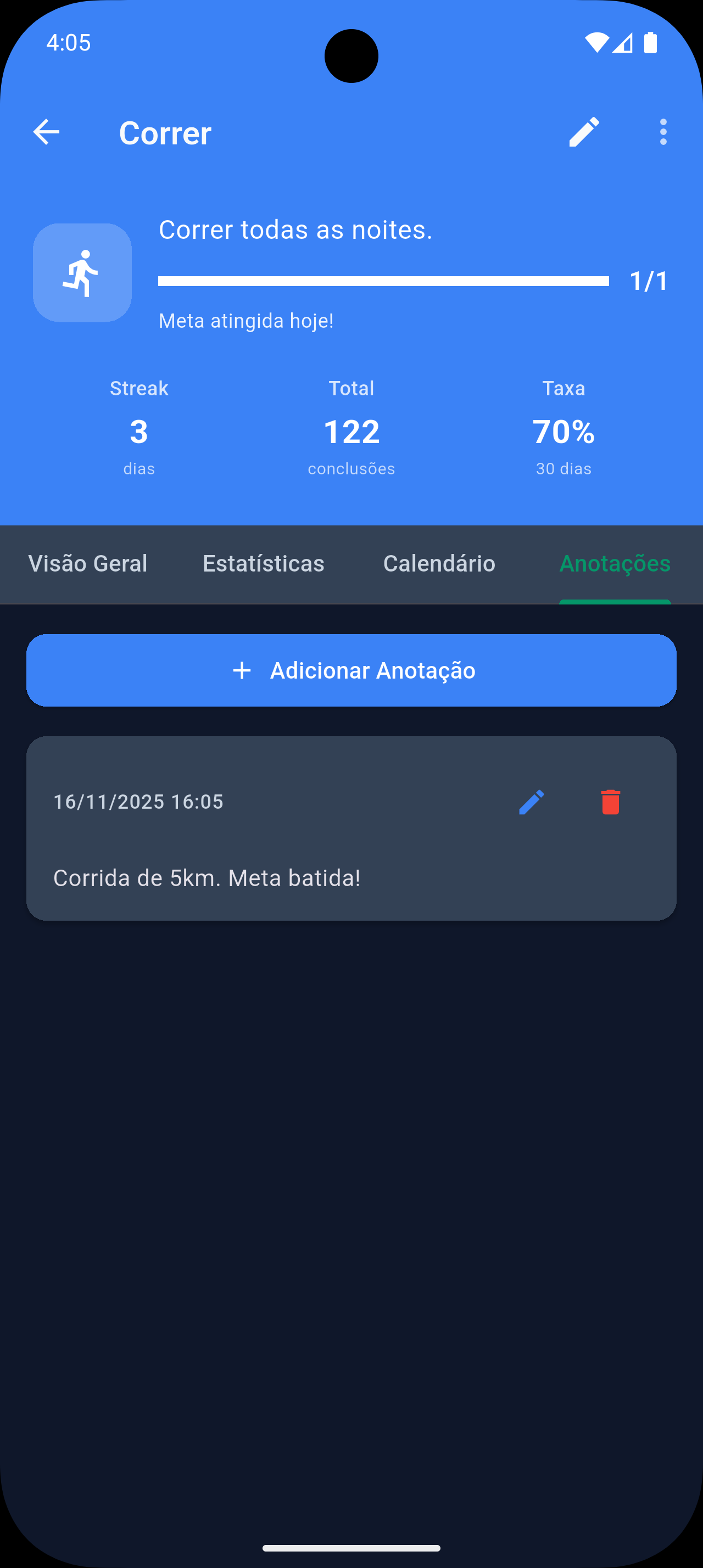Click the Streak value showing 3 dias
Image resolution: width=703 pixels, height=1568 pixels.
tap(139, 431)
